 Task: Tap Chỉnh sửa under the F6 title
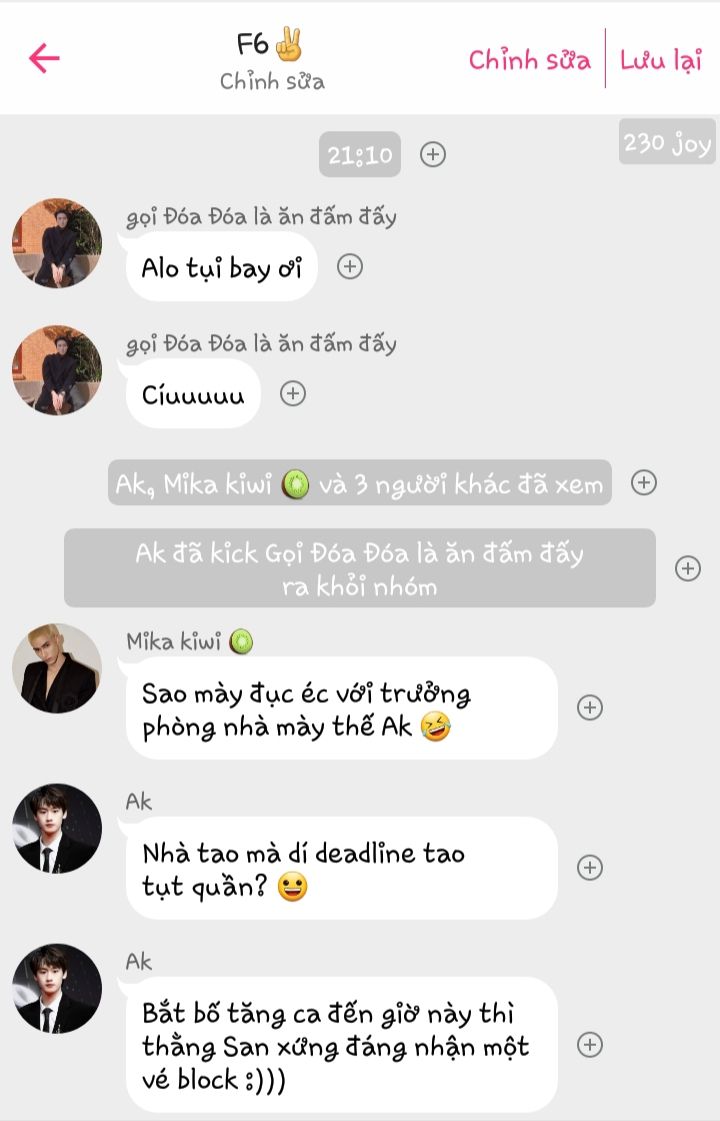(272, 81)
